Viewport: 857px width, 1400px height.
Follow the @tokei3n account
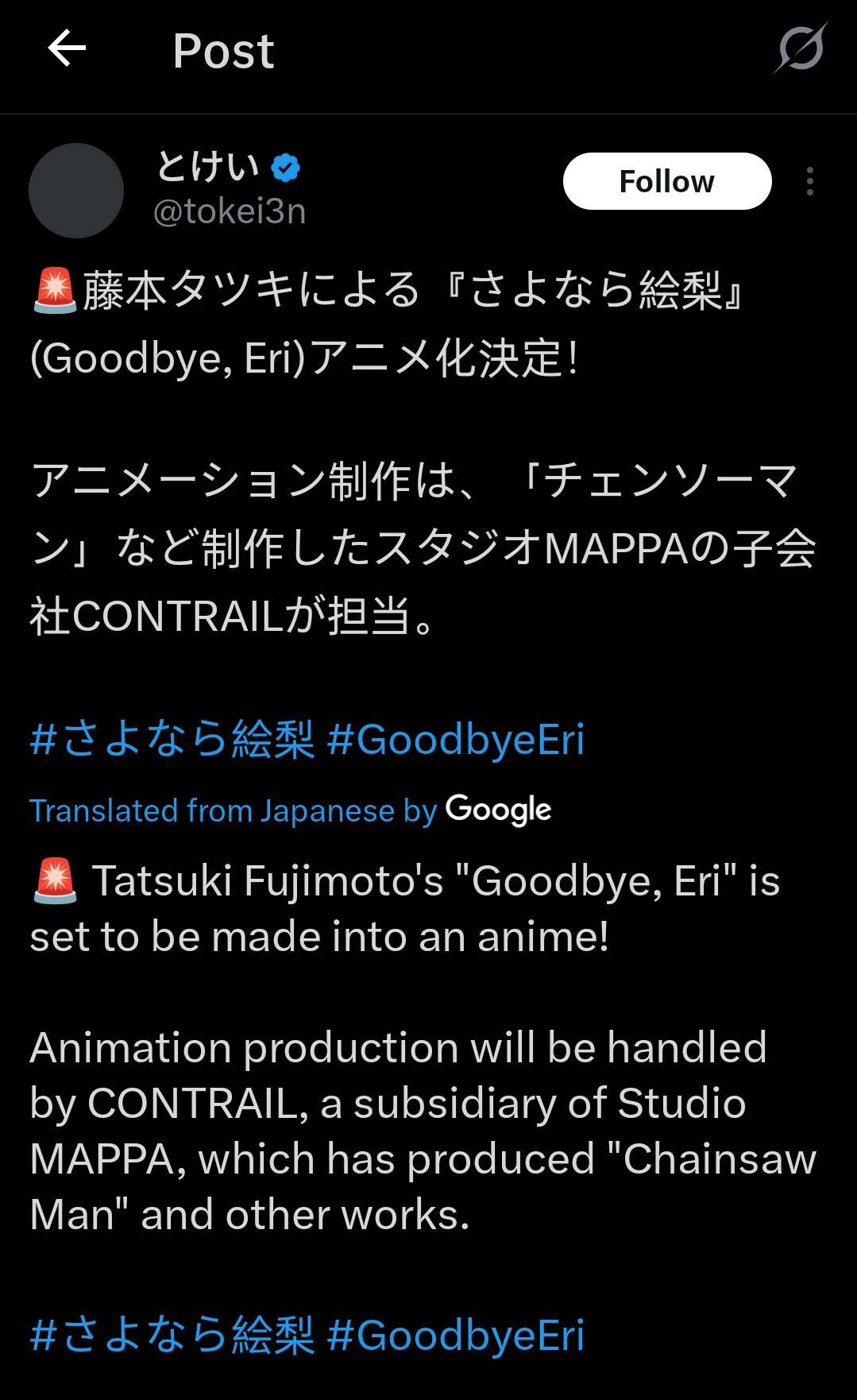(666, 181)
